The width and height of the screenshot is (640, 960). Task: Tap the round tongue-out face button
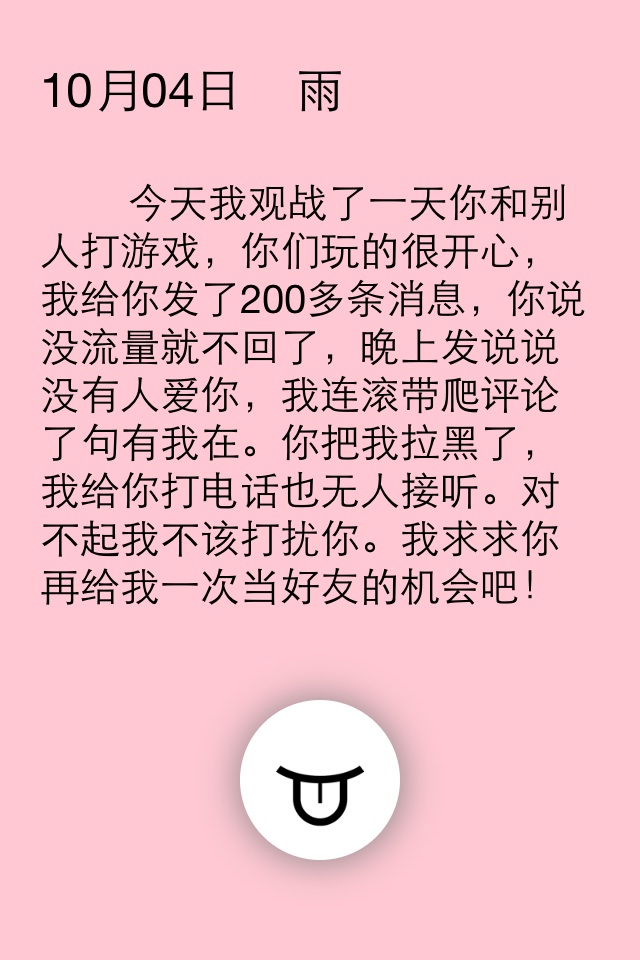320,780
